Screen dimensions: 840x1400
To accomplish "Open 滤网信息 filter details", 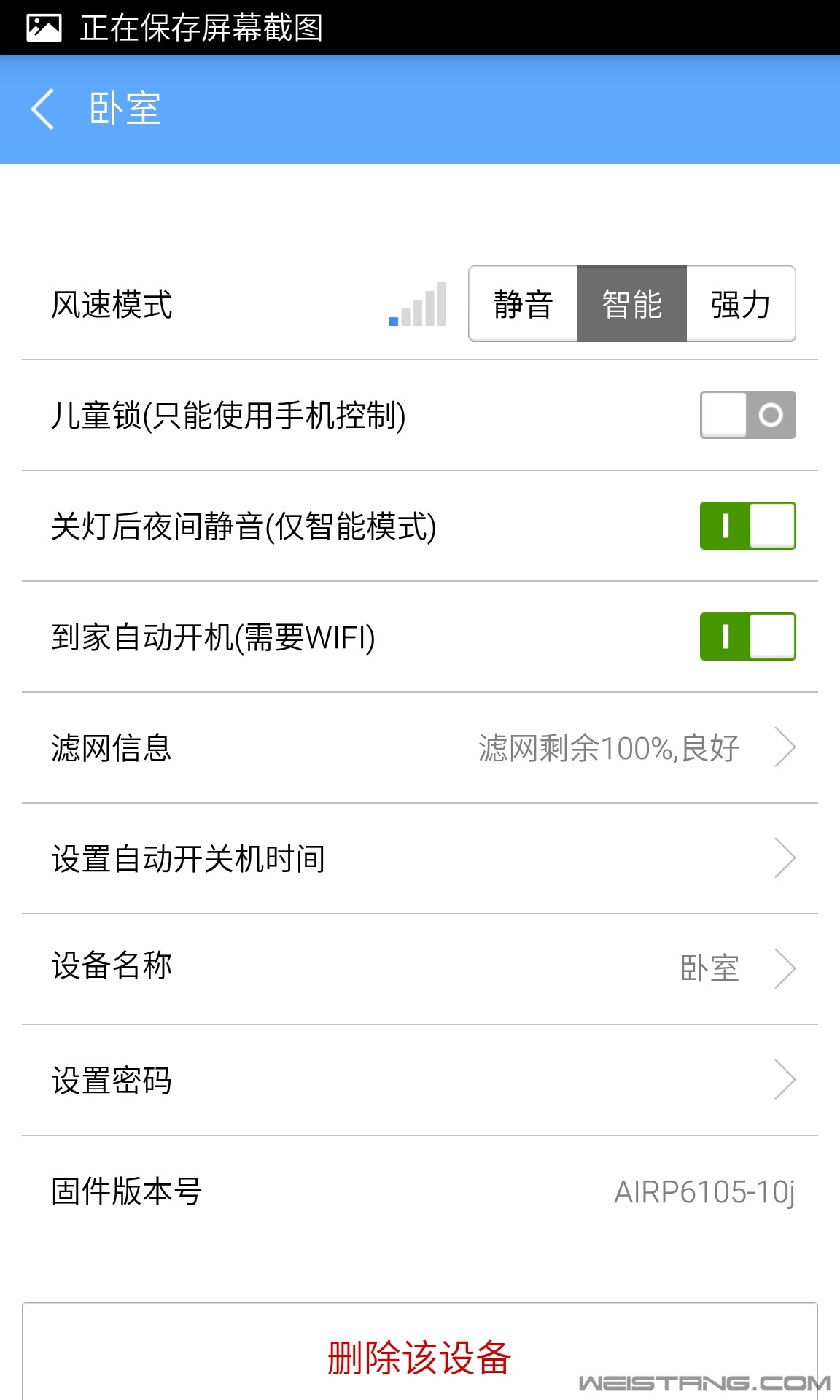I will tap(420, 747).
